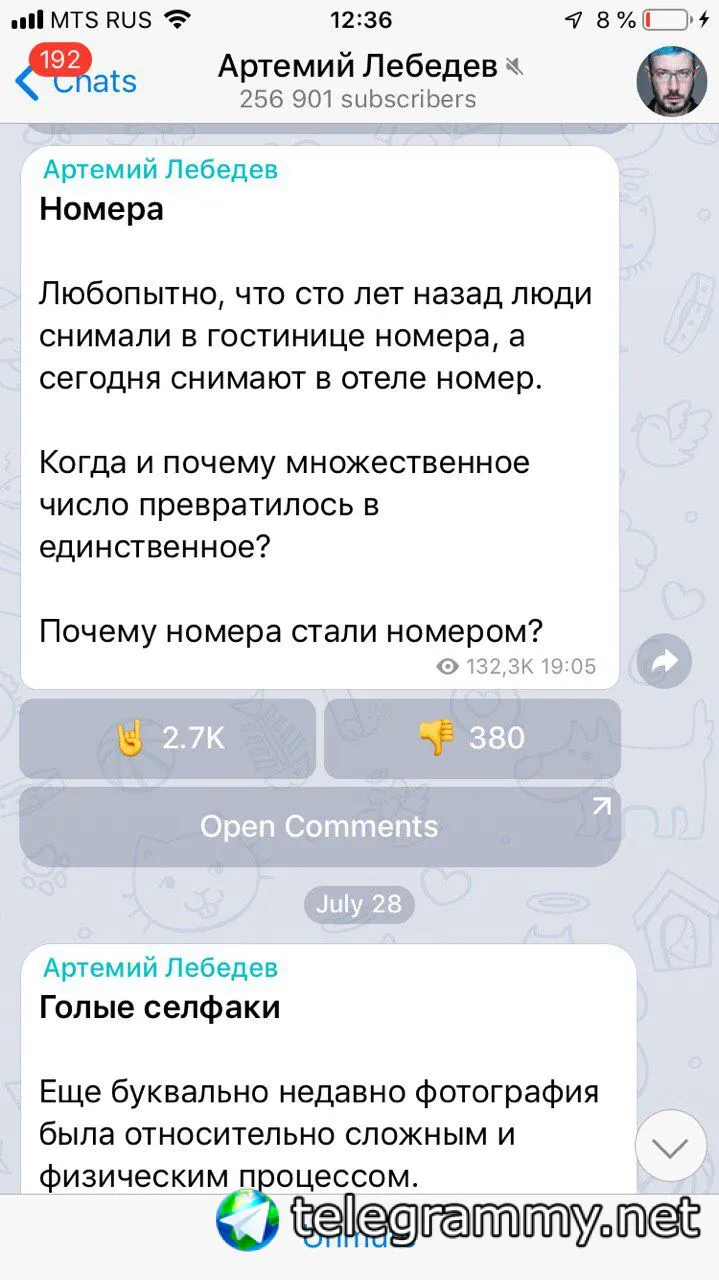
Task: Open Comments for the Номера post
Action: 319,827
